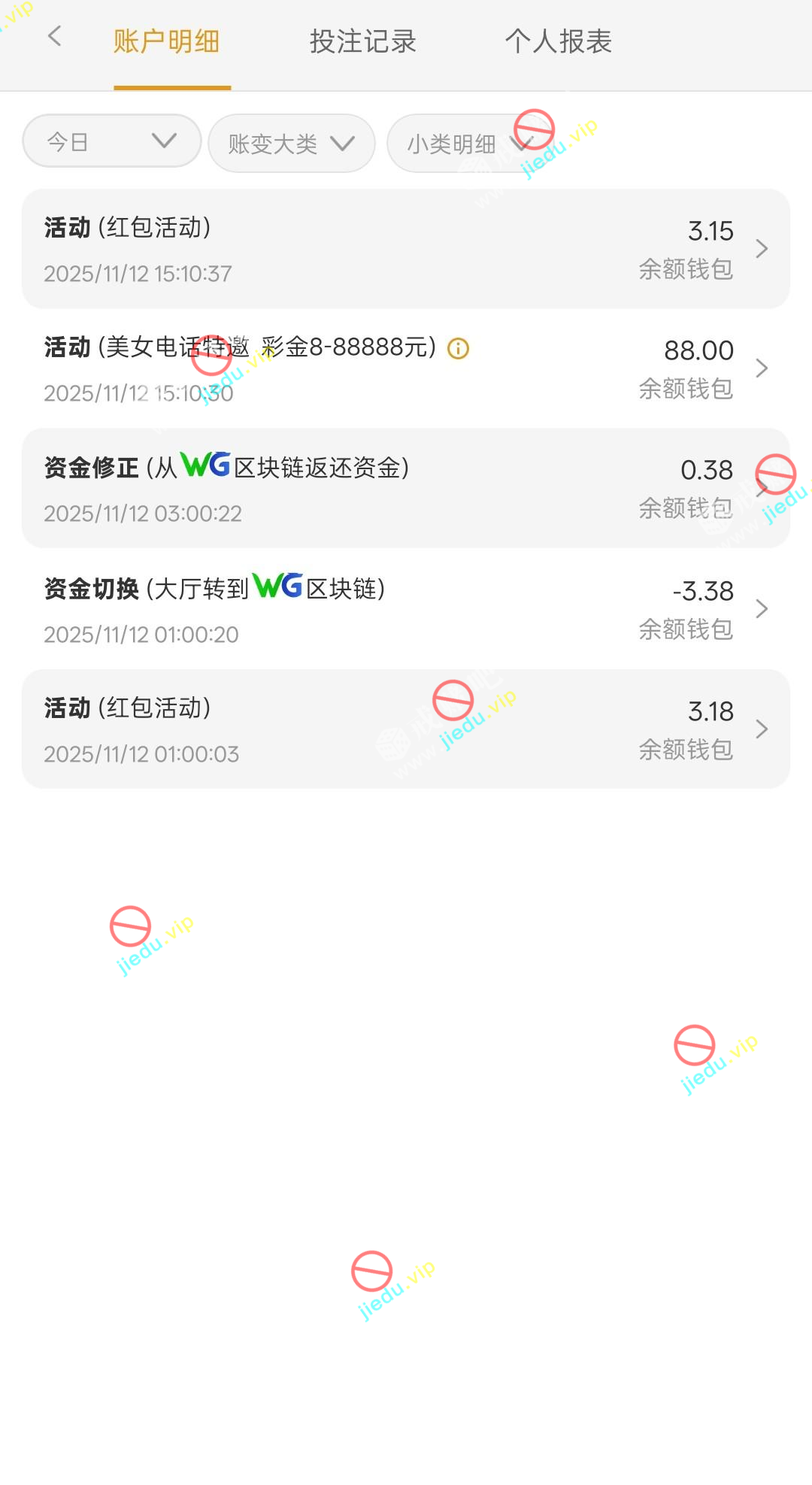Open the 账变大类 filter dropdown
Viewport: 812px width, 1485px height.
click(x=291, y=144)
